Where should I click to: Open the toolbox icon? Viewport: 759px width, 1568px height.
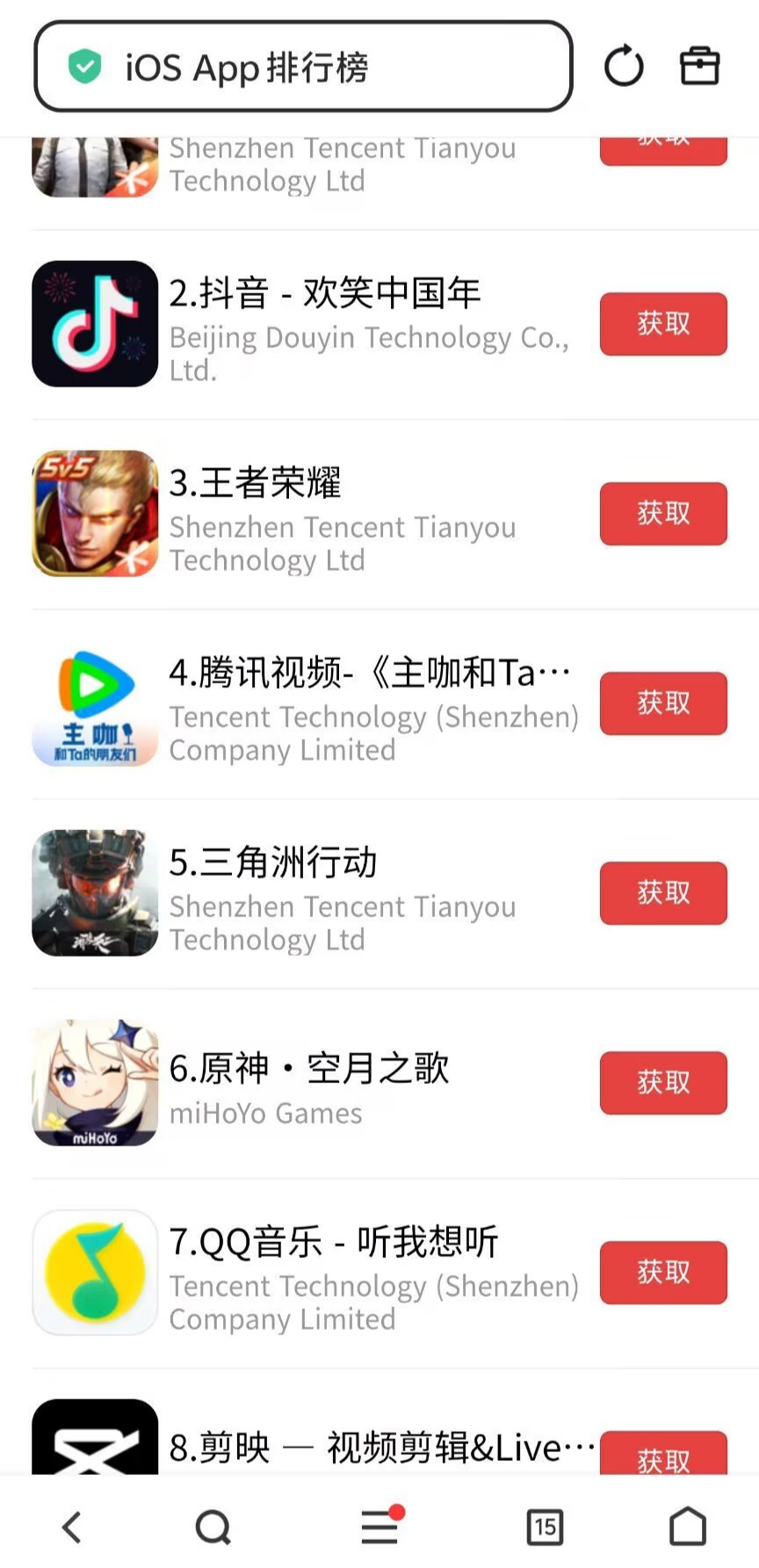(700, 67)
